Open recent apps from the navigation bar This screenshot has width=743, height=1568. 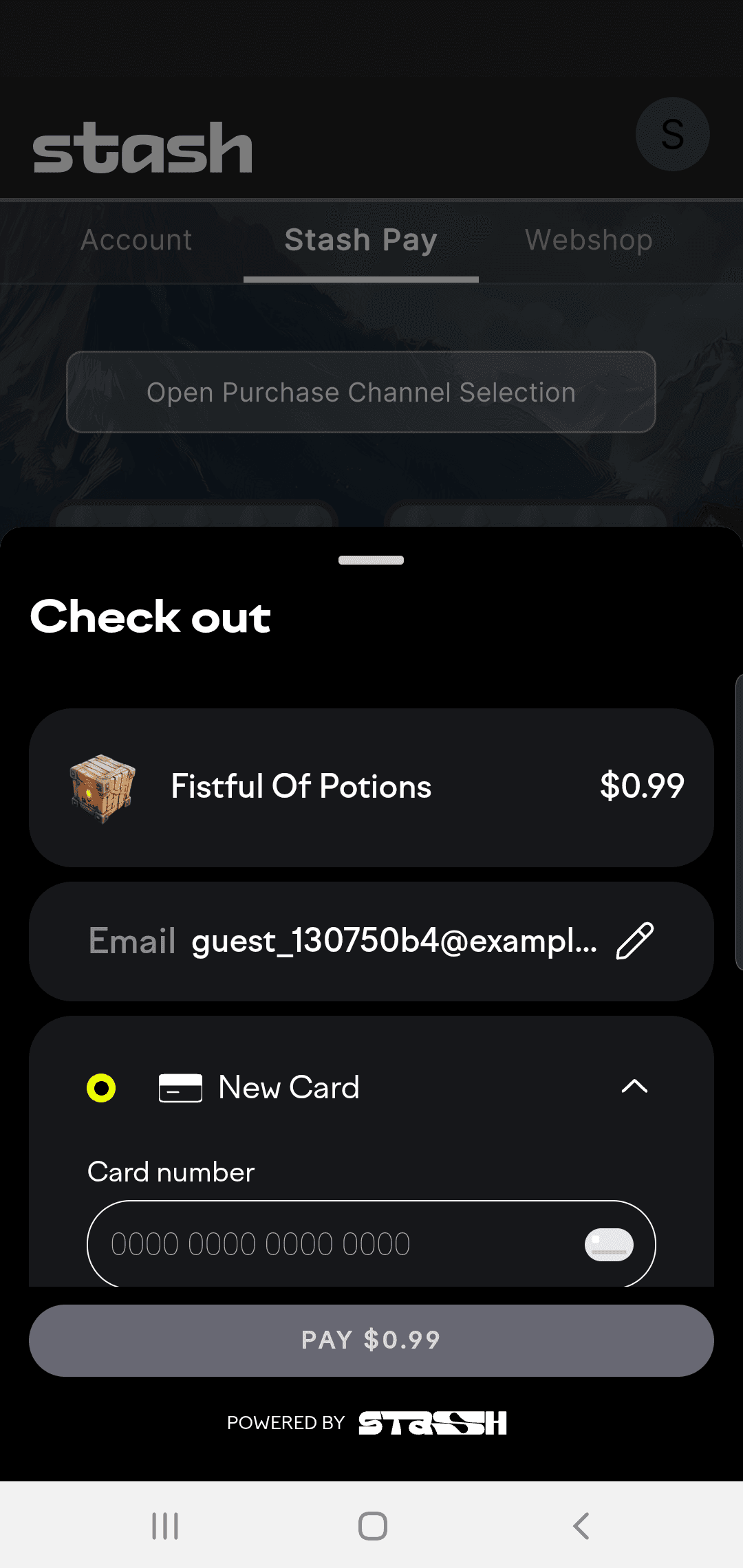(x=165, y=1526)
